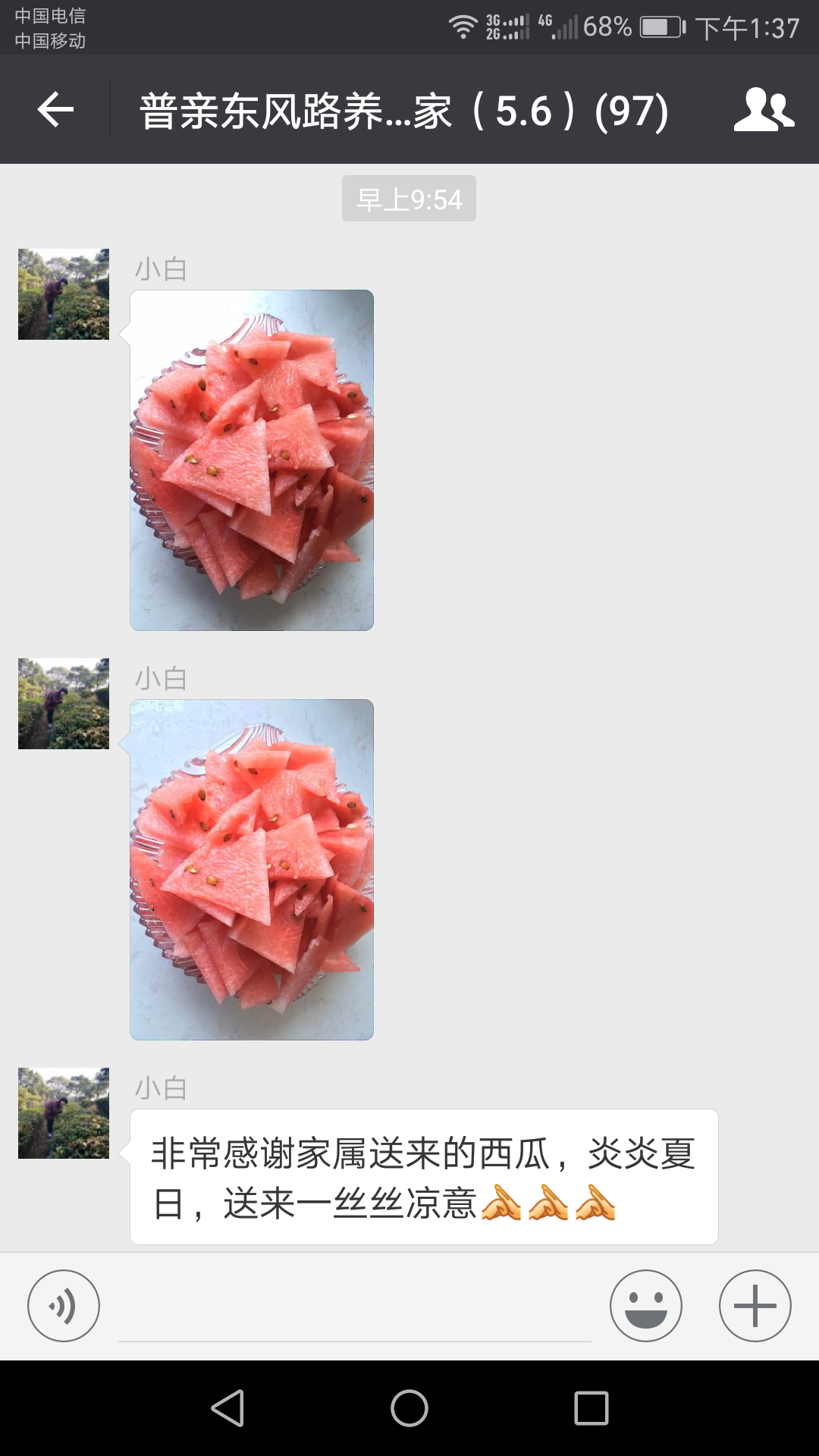Image resolution: width=819 pixels, height=1456 pixels.
Task: Go back from the group chat
Action: pyautogui.click(x=55, y=111)
